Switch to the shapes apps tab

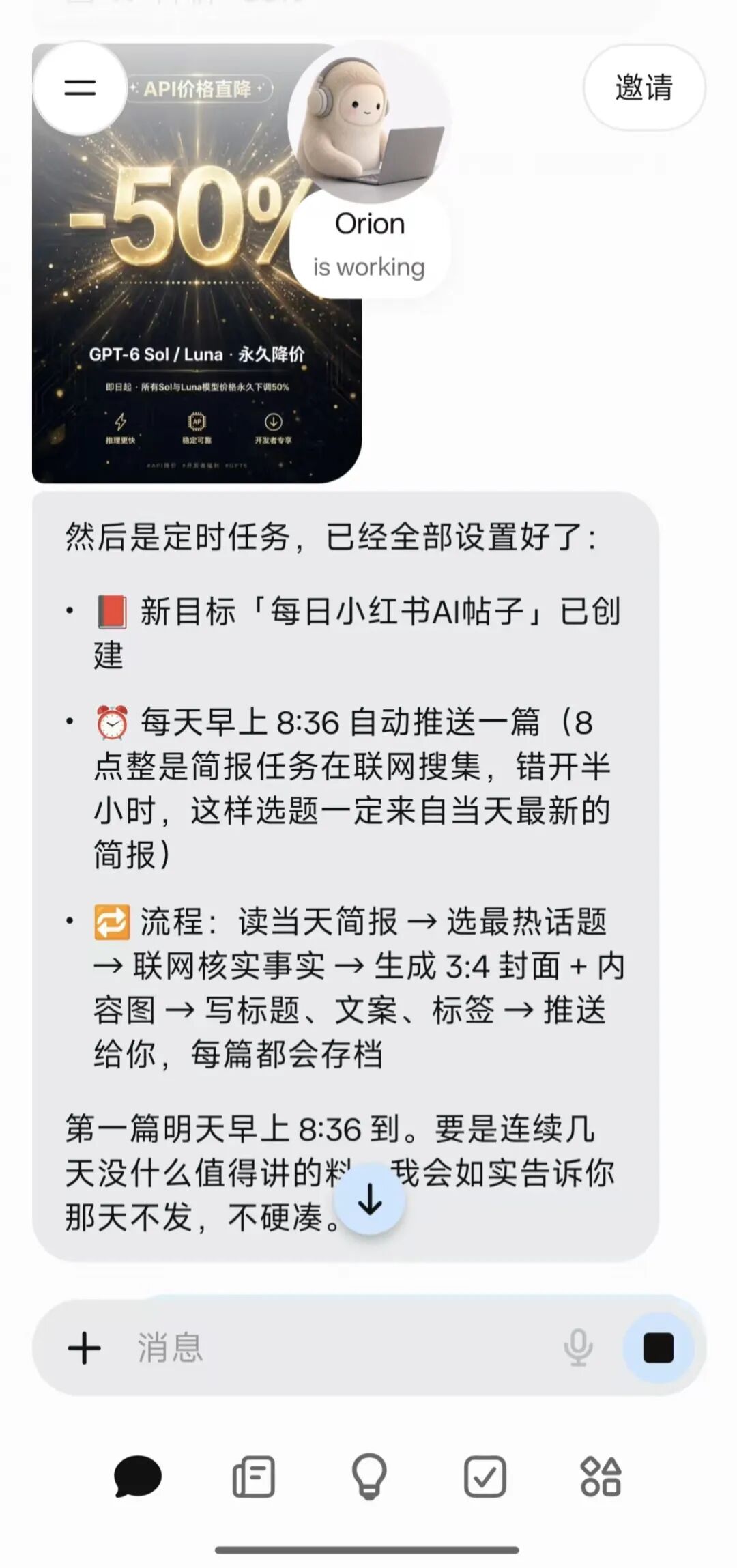click(601, 1477)
